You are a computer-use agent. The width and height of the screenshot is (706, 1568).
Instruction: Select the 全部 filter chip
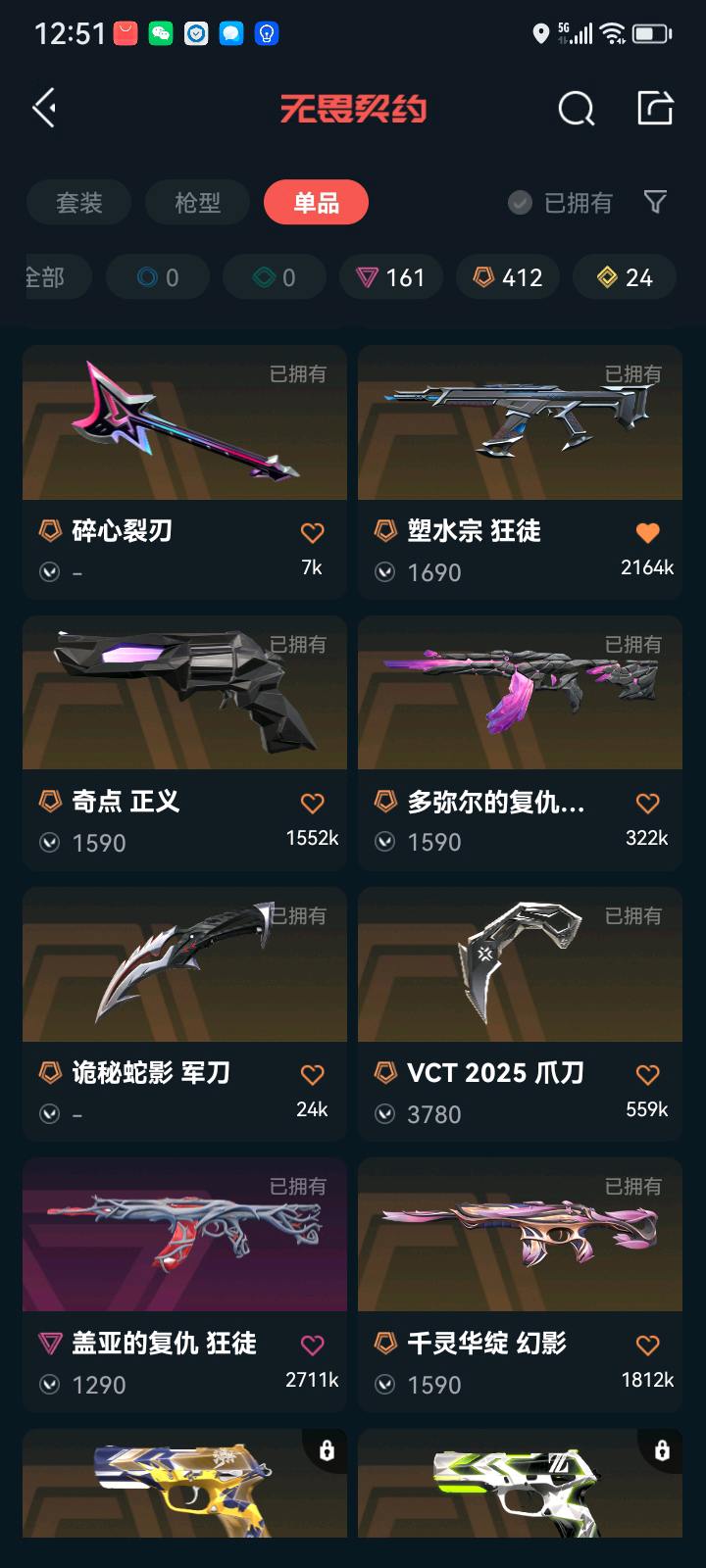pyautogui.click(x=47, y=277)
